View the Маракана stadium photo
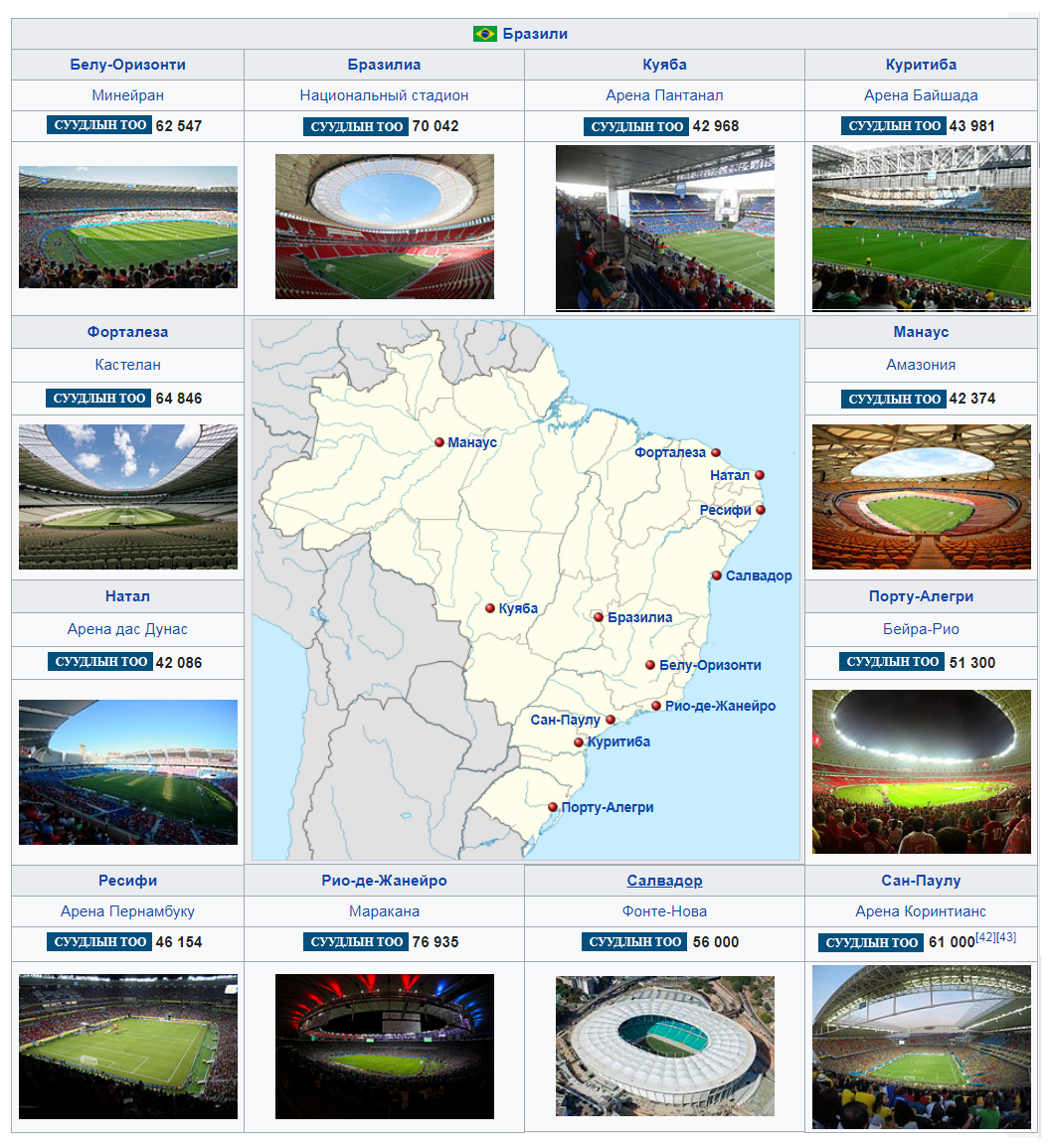 pyautogui.click(x=384, y=1046)
